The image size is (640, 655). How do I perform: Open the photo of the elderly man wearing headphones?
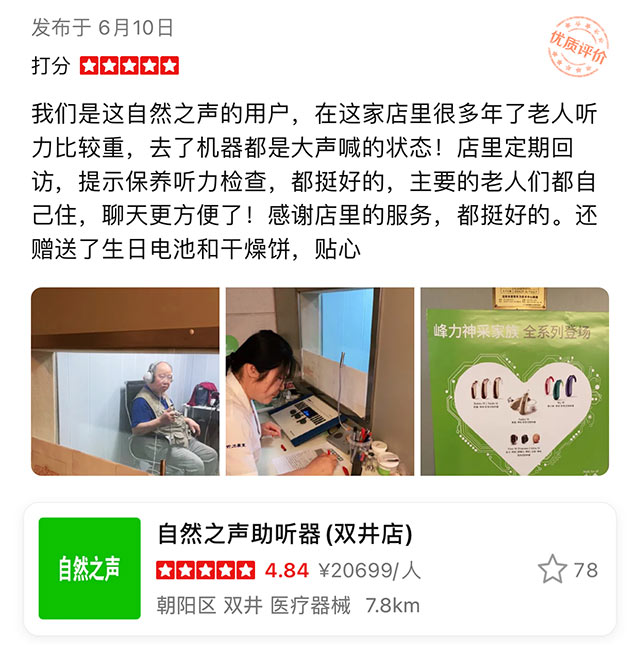125,381
